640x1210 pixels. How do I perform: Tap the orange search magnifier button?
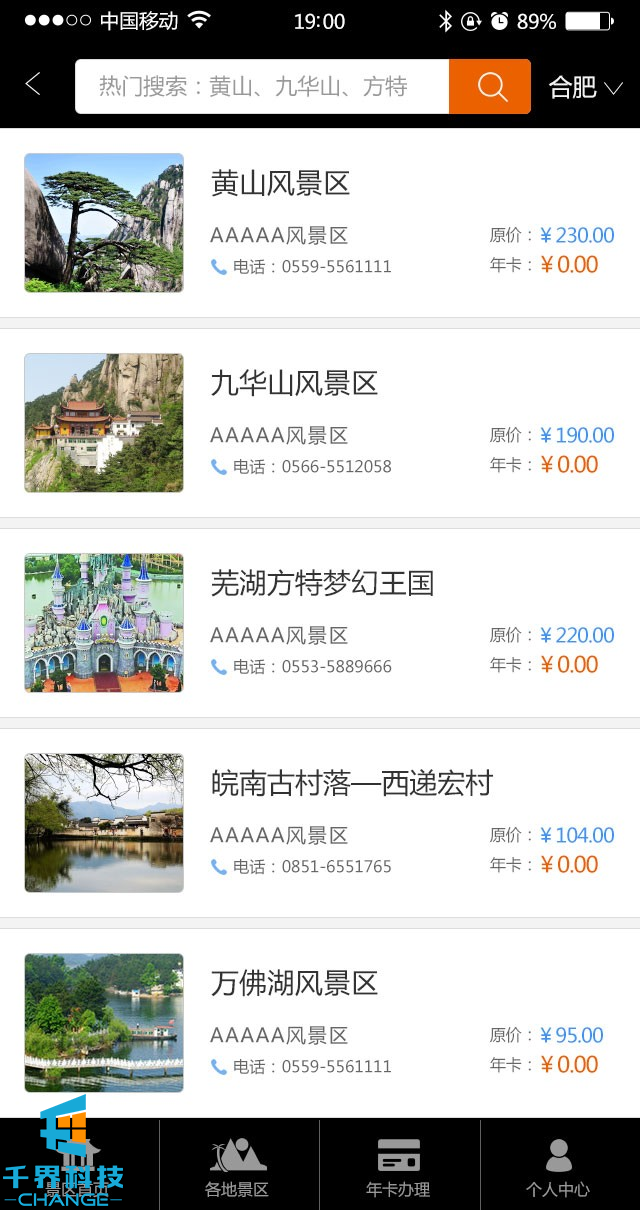click(x=490, y=87)
